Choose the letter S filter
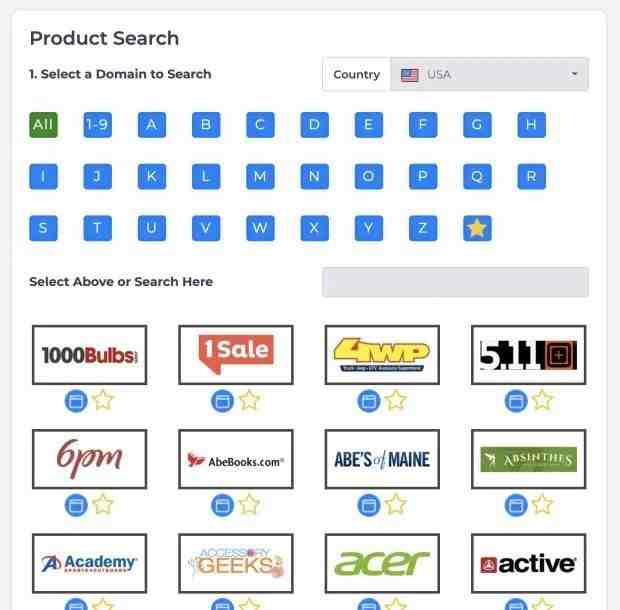Screen dimensions: 620x610 pos(43,228)
